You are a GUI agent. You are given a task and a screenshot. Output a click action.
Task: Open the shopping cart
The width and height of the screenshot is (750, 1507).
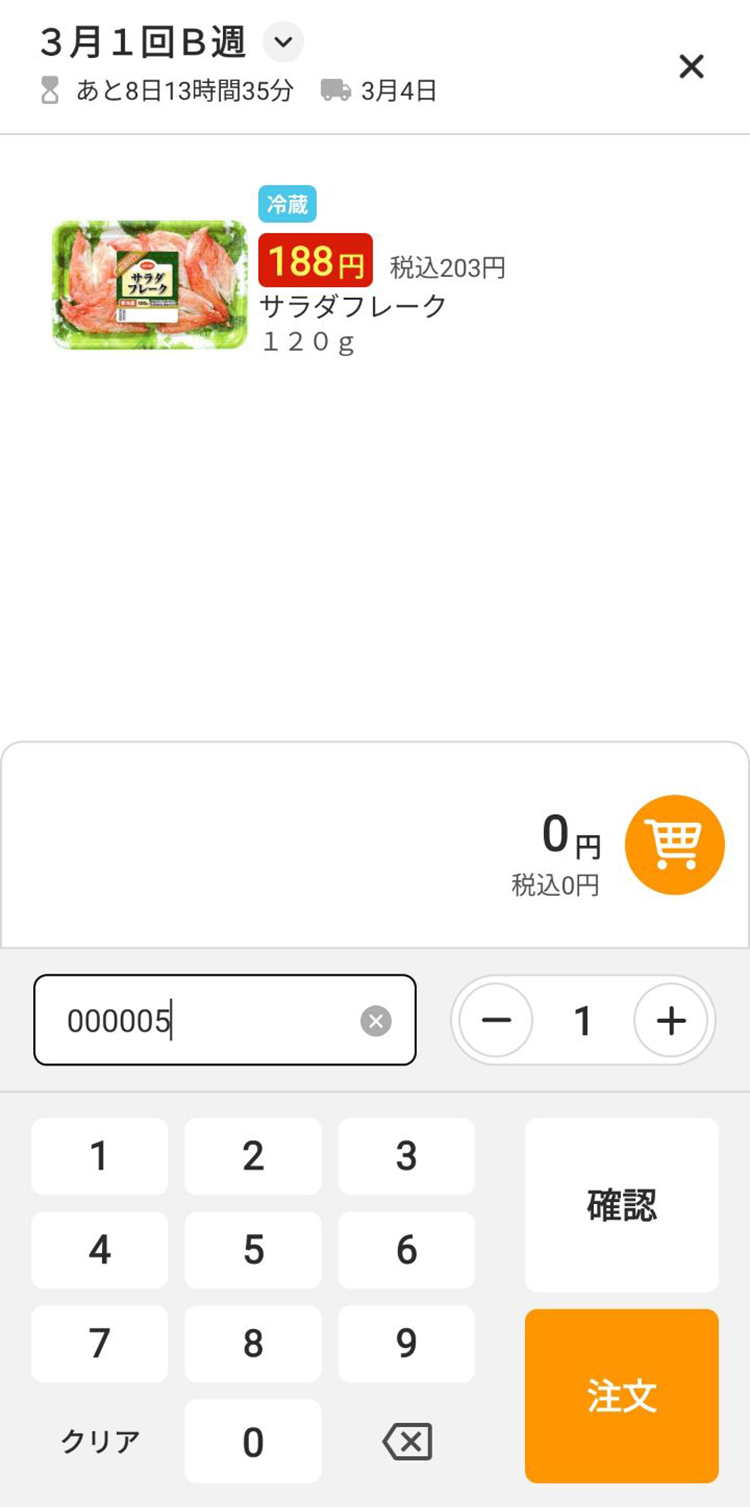(674, 844)
